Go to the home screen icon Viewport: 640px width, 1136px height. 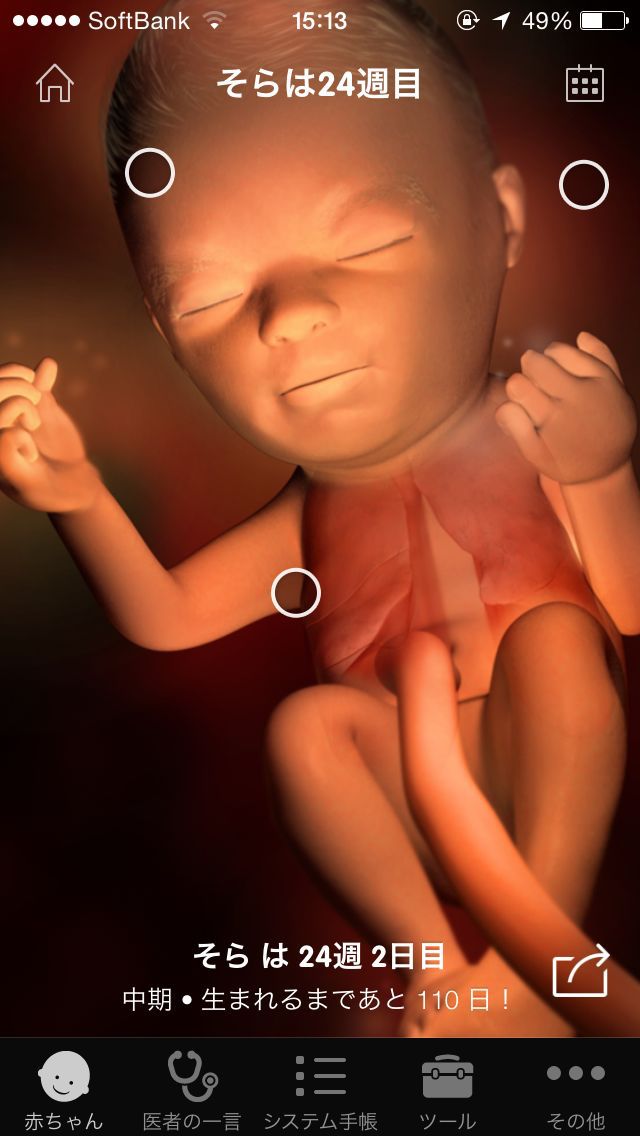coord(55,84)
